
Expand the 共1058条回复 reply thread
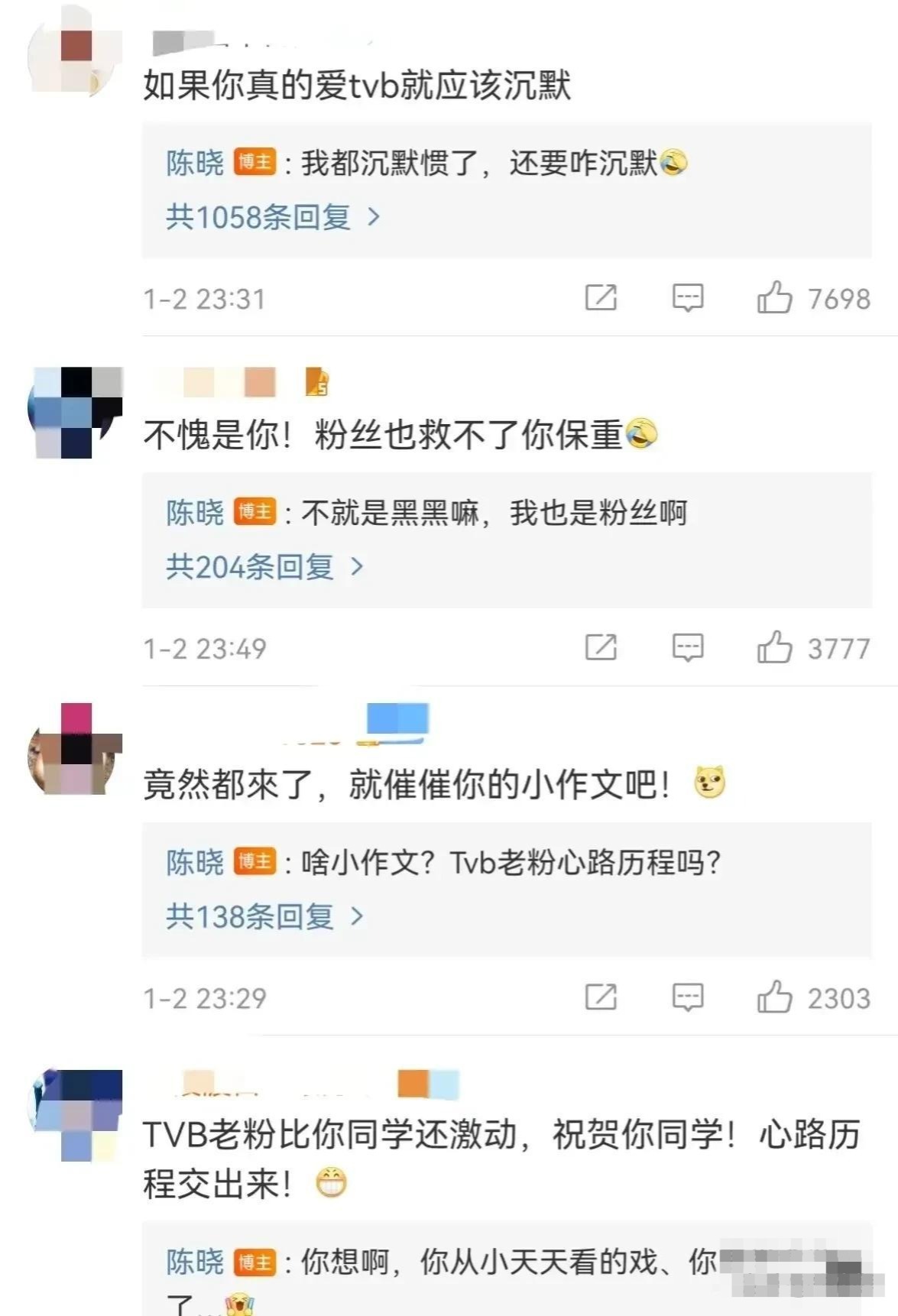pyautogui.click(x=272, y=218)
